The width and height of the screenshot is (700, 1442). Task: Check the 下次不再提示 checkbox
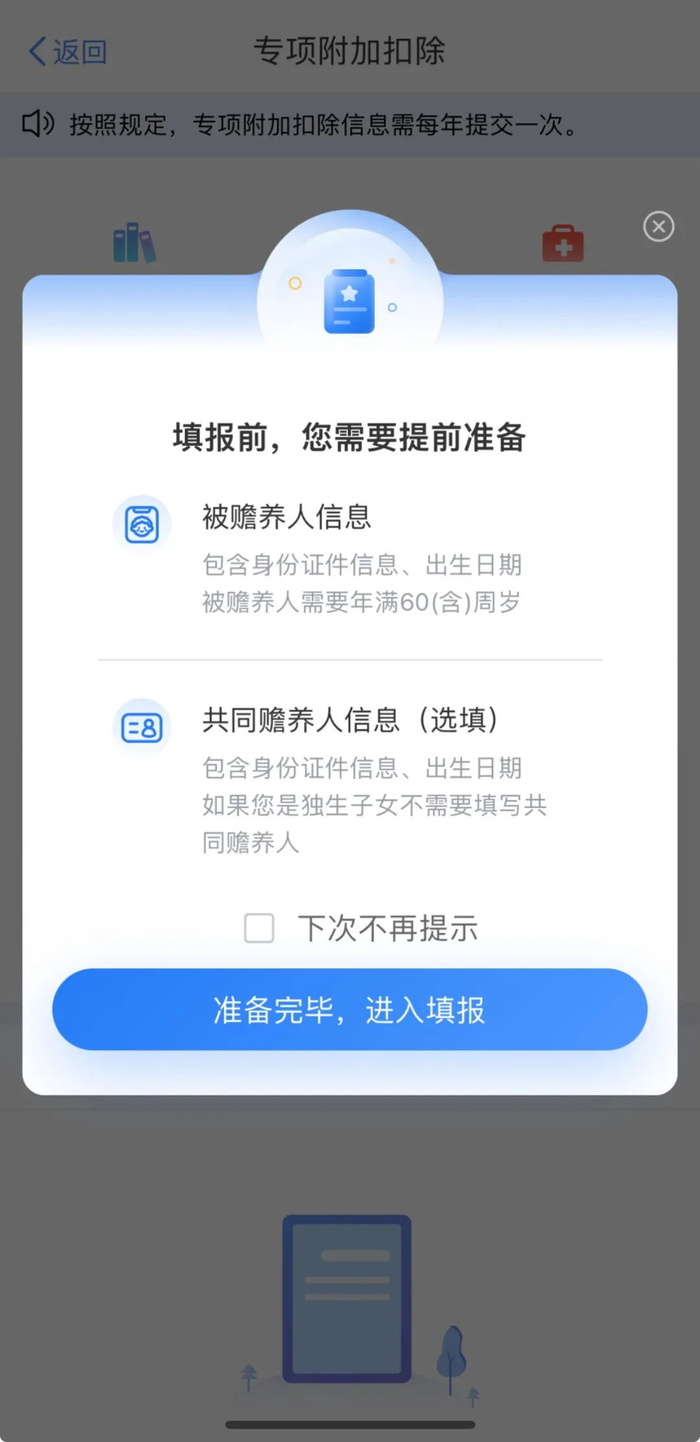[x=259, y=928]
